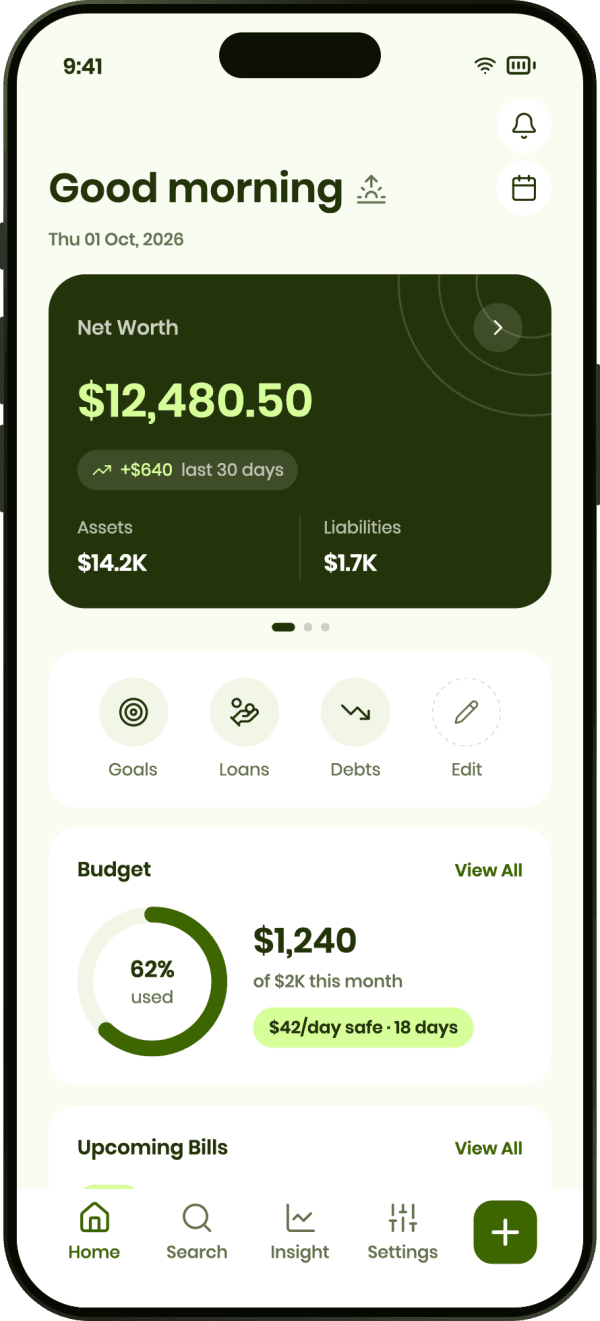The image size is (600, 1321).
Task: Go to the Settings tab
Action: coord(402,1231)
